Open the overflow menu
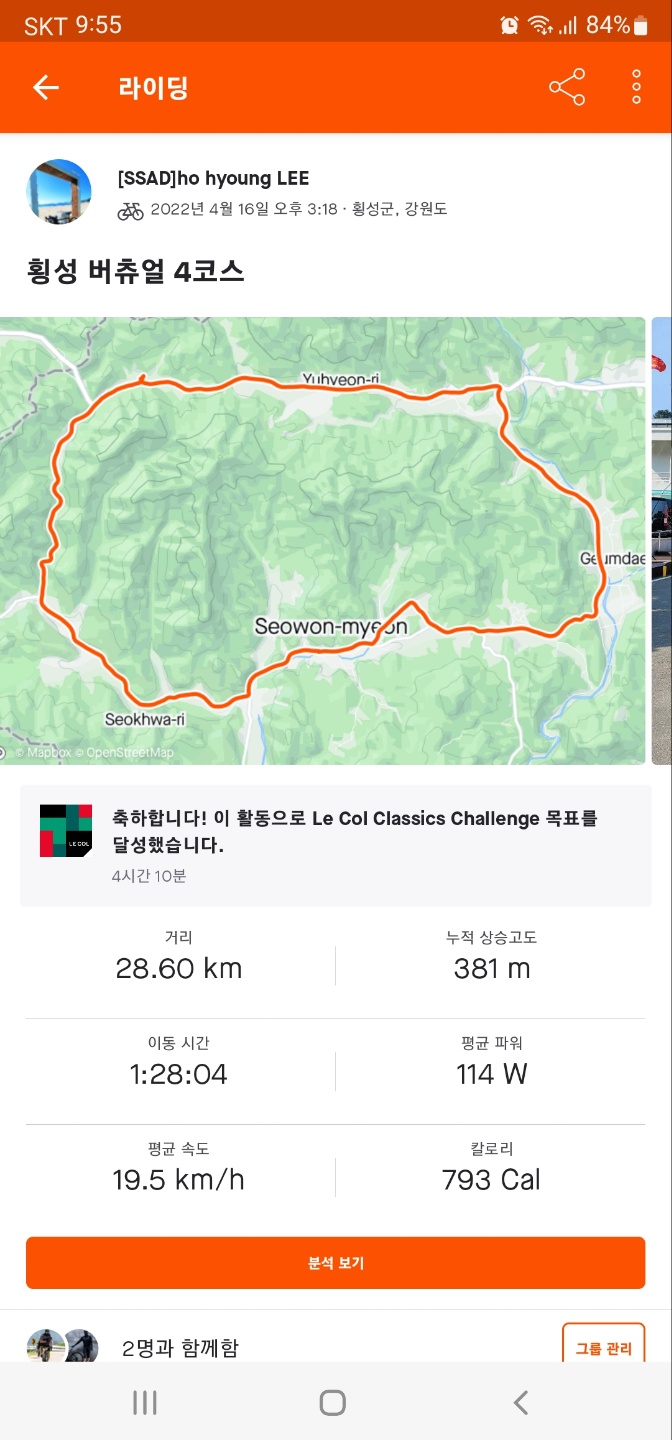 [x=636, y=88]
